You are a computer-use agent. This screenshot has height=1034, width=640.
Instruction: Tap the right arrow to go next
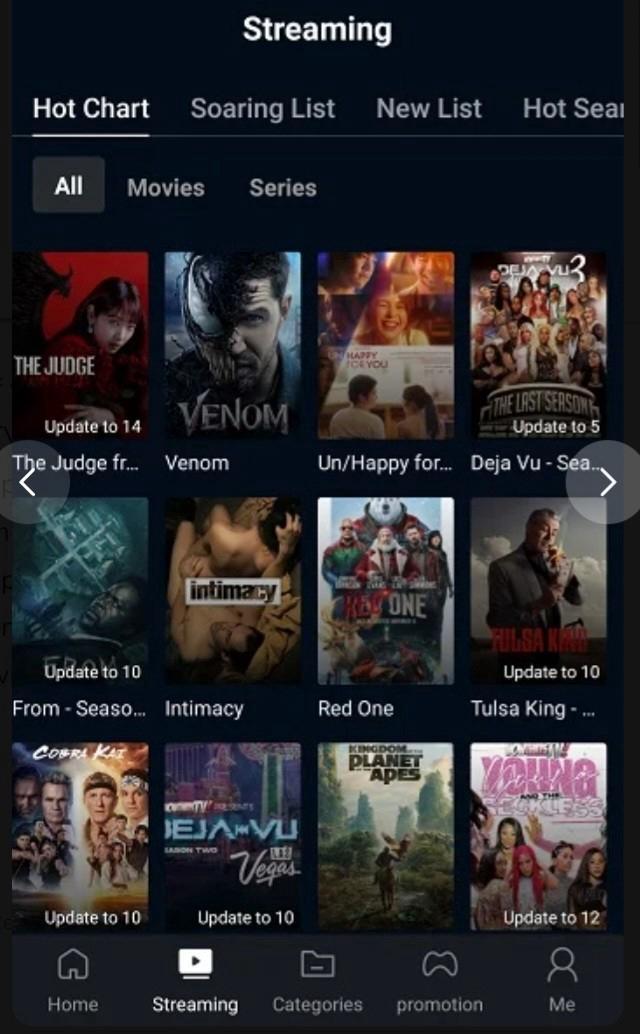(x=607, y=482)
